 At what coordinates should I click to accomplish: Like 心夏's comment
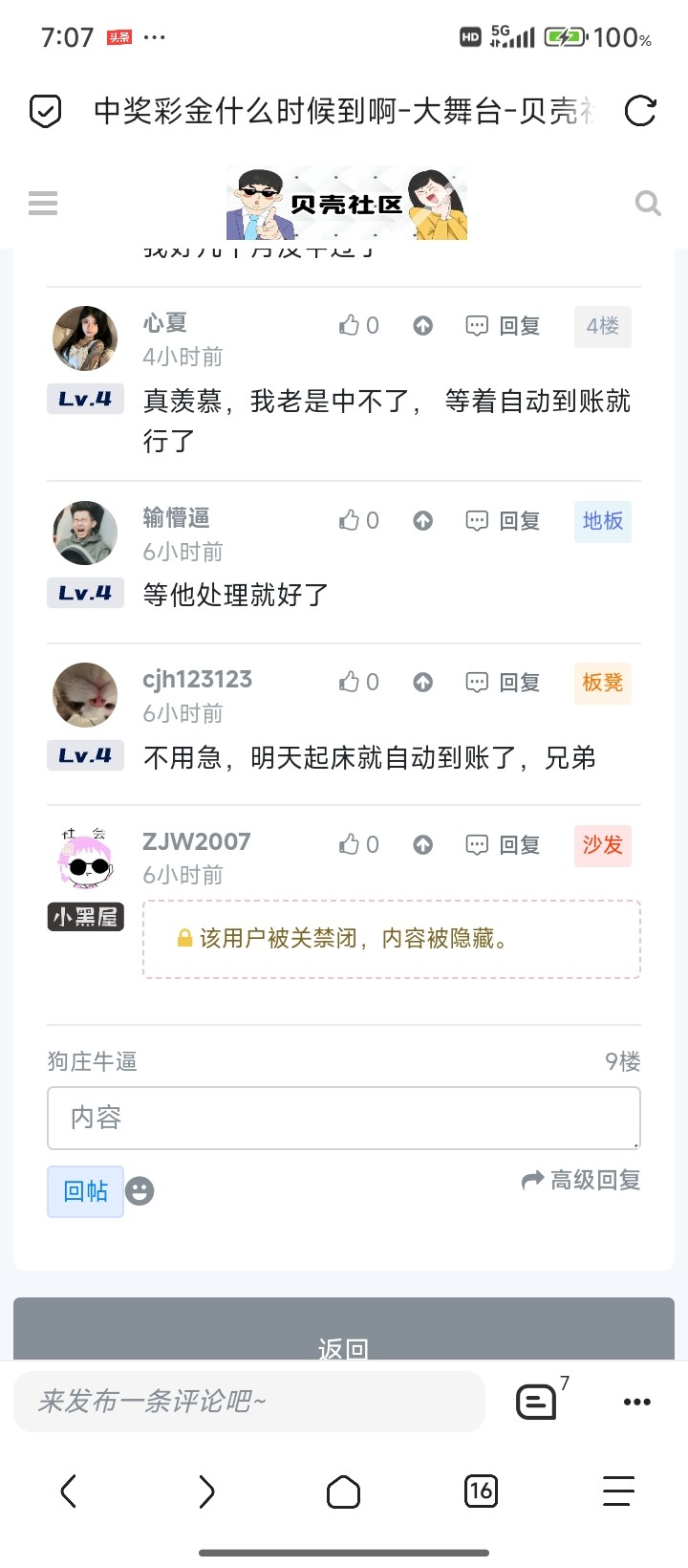click(358, 326)
